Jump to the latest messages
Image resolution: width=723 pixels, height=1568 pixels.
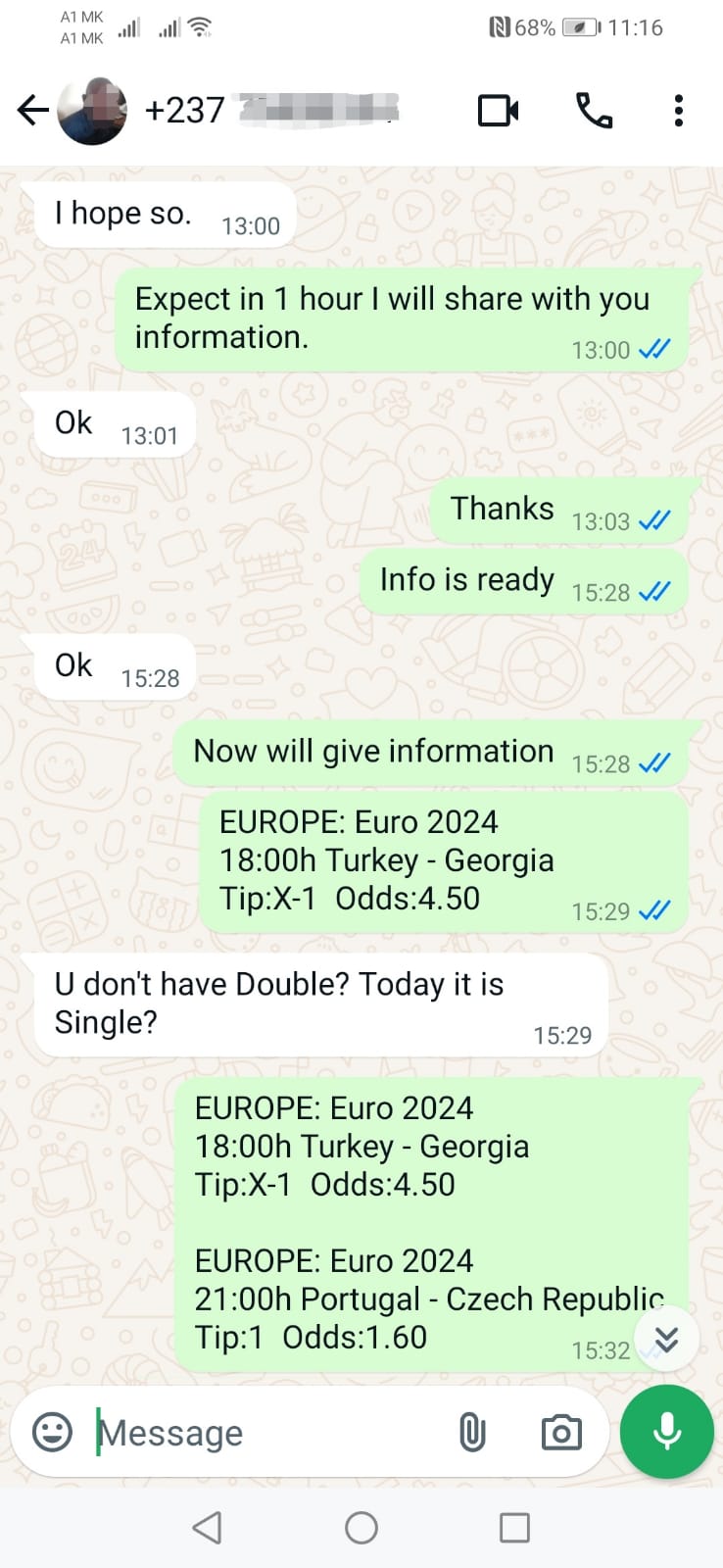666,1339
